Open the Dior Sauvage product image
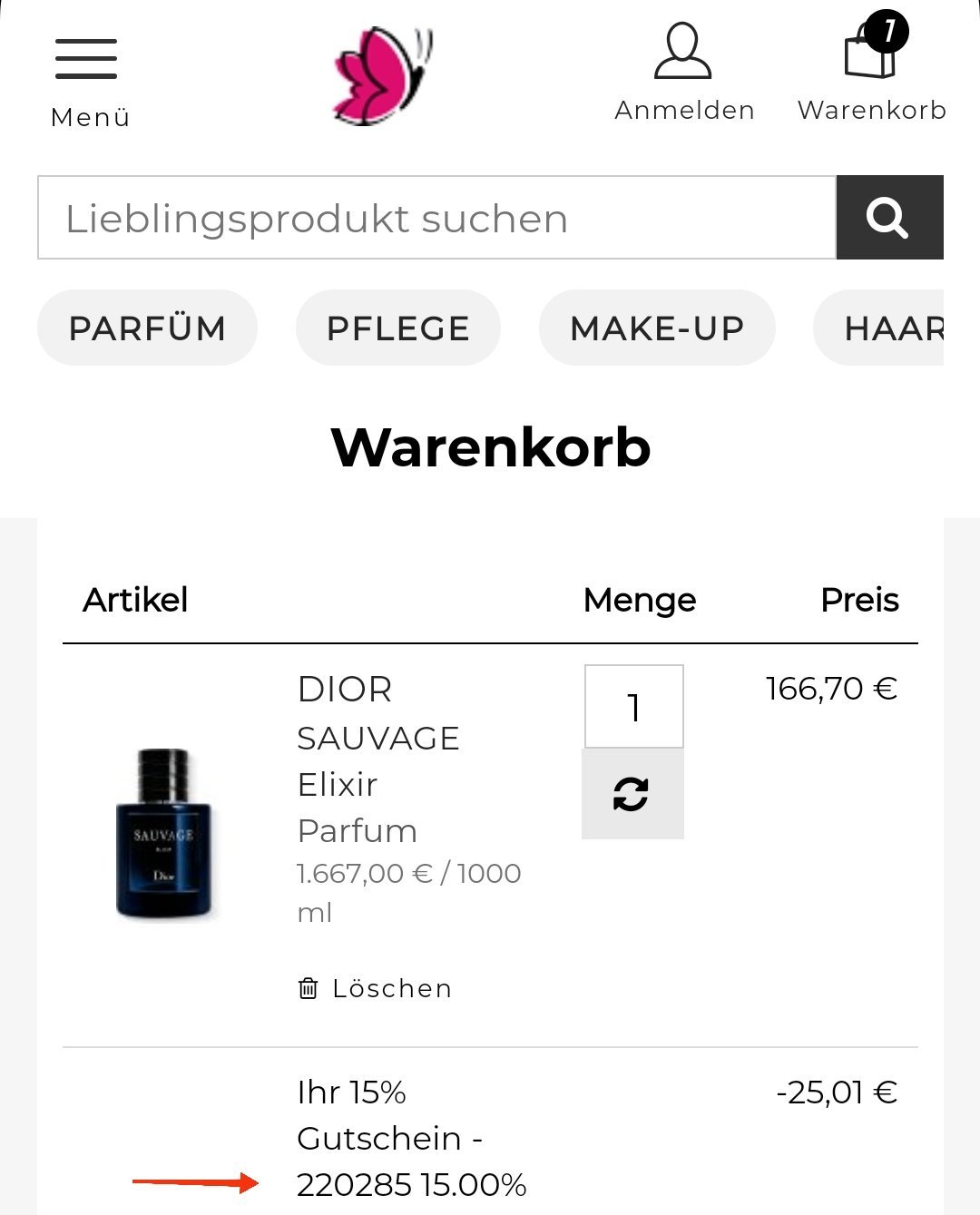Viewport: 980px width, 1215px height. [163, 832]
